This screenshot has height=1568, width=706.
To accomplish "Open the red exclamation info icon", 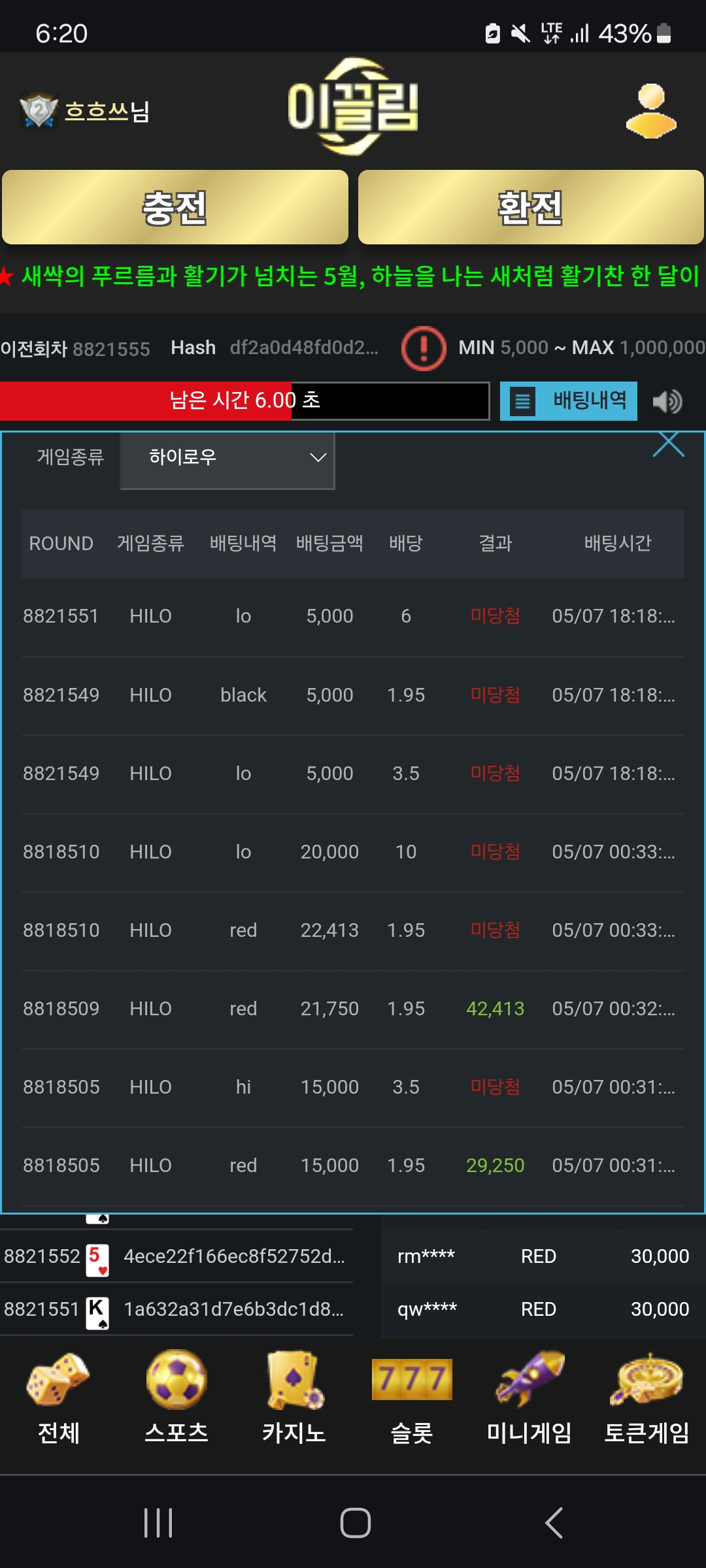I will 424,348.
